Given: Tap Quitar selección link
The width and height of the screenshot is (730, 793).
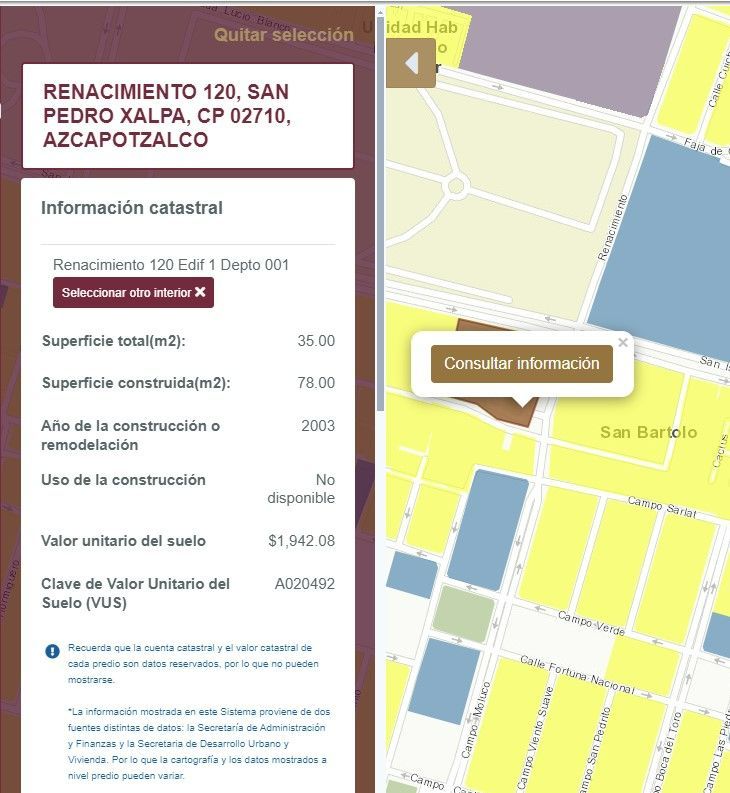Looking at the screenshot, I should (x=284, y=35).
